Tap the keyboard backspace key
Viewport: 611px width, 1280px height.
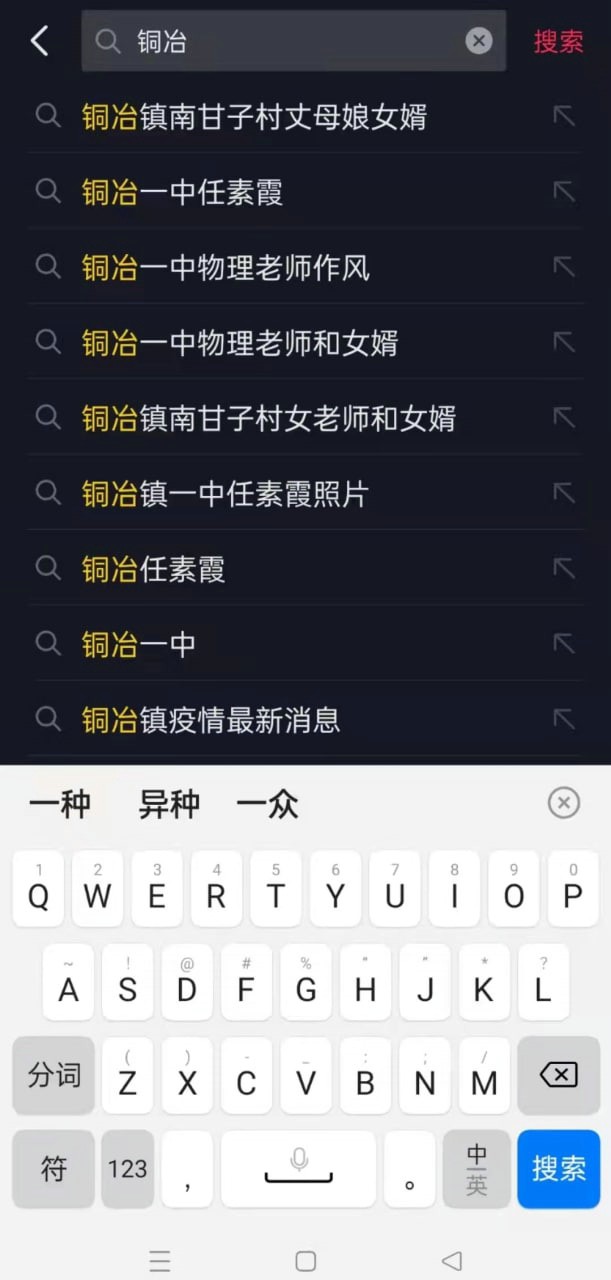[x=558, y=1075]
